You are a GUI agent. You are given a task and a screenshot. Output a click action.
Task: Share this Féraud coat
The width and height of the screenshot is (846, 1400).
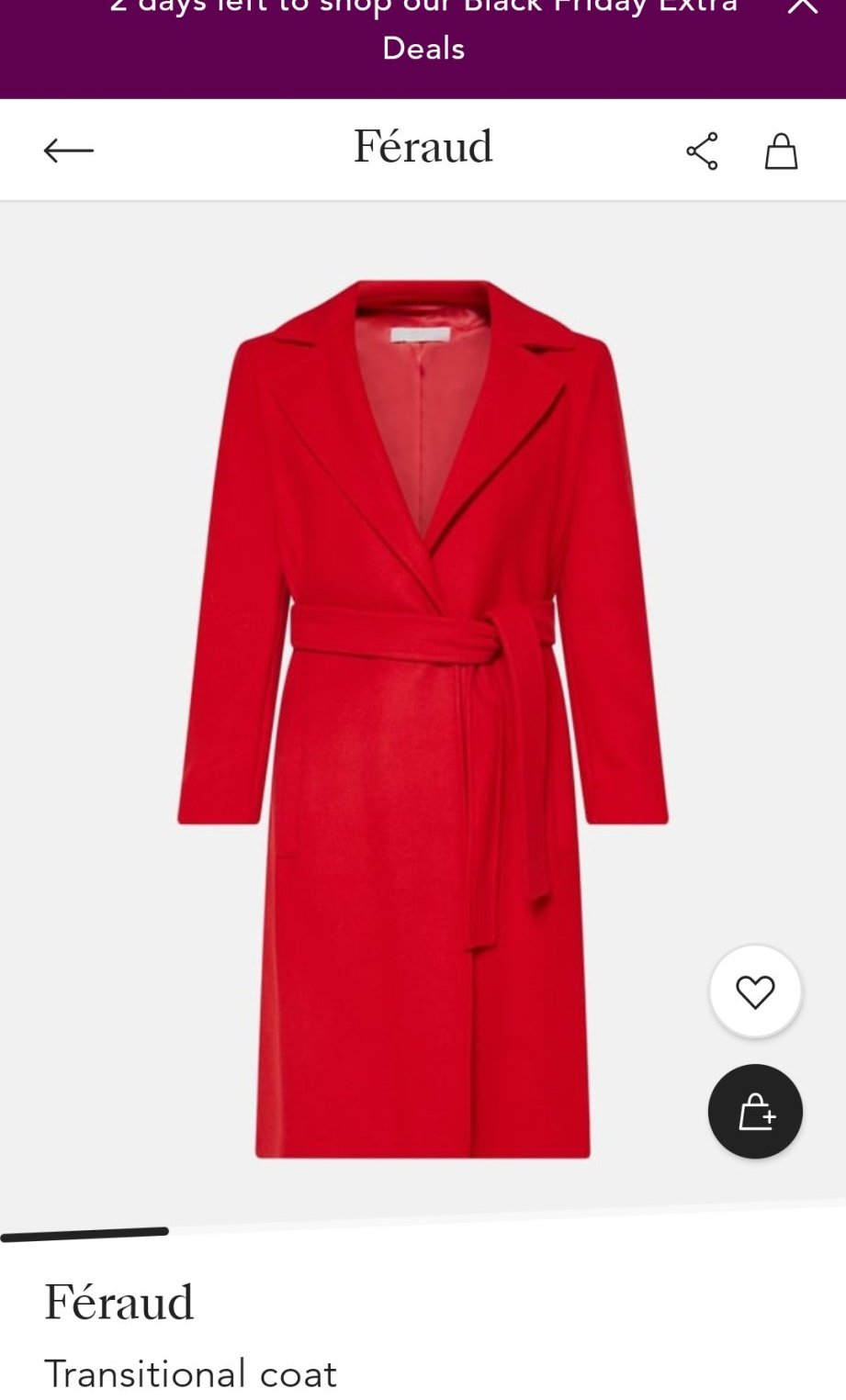point(702,151)
